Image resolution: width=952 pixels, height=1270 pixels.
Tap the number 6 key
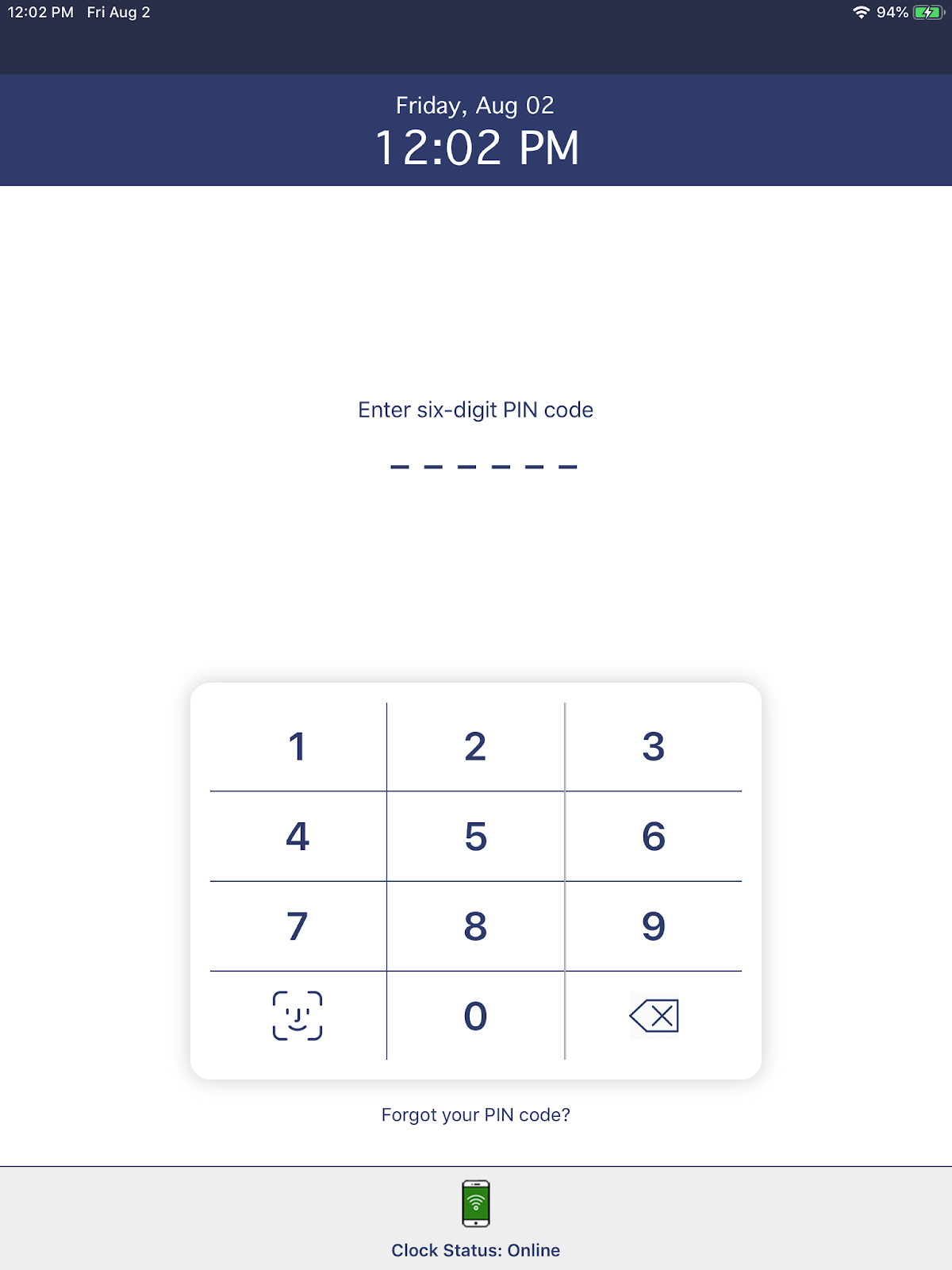pos(653,836)
